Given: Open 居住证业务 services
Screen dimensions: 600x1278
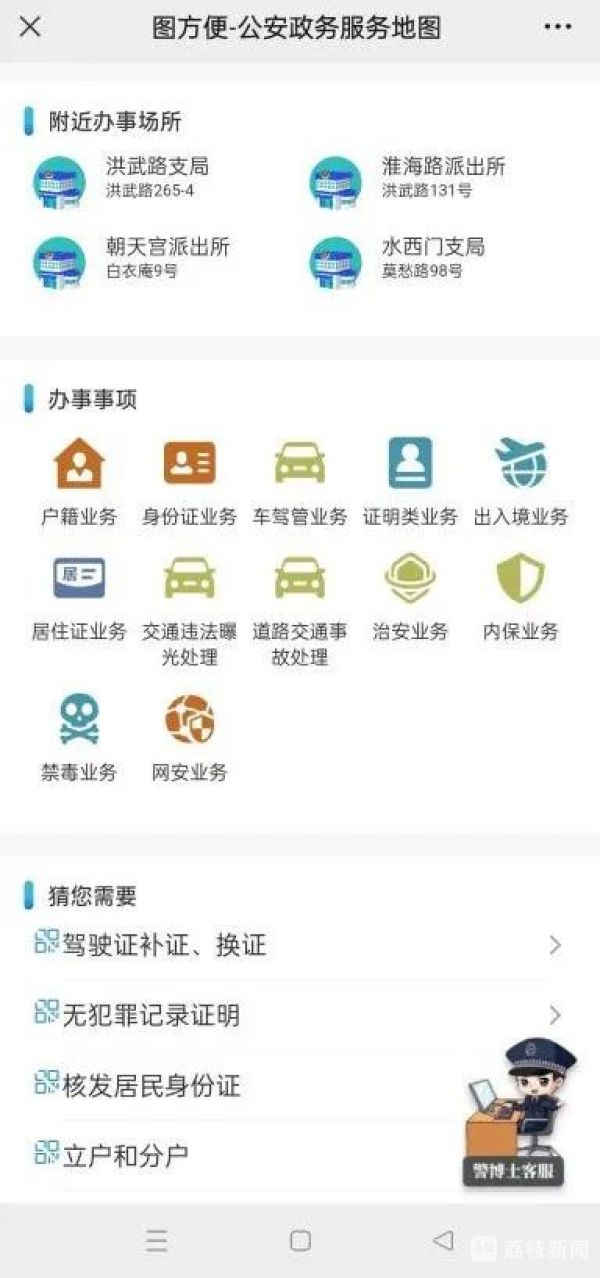Looking at the screenshot, I should point(79,595).
